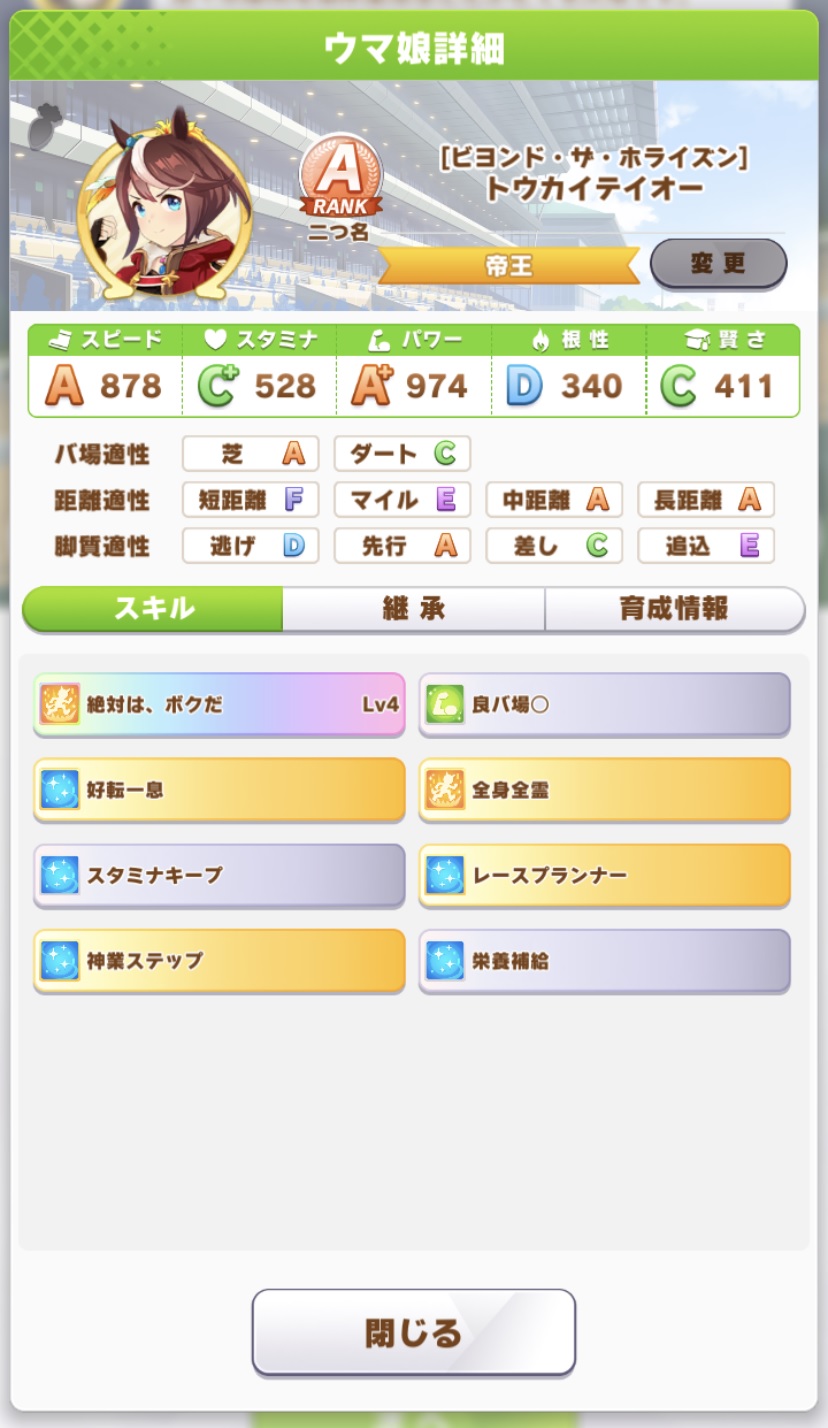View the スタミナキープ skill

click(219, 876)
